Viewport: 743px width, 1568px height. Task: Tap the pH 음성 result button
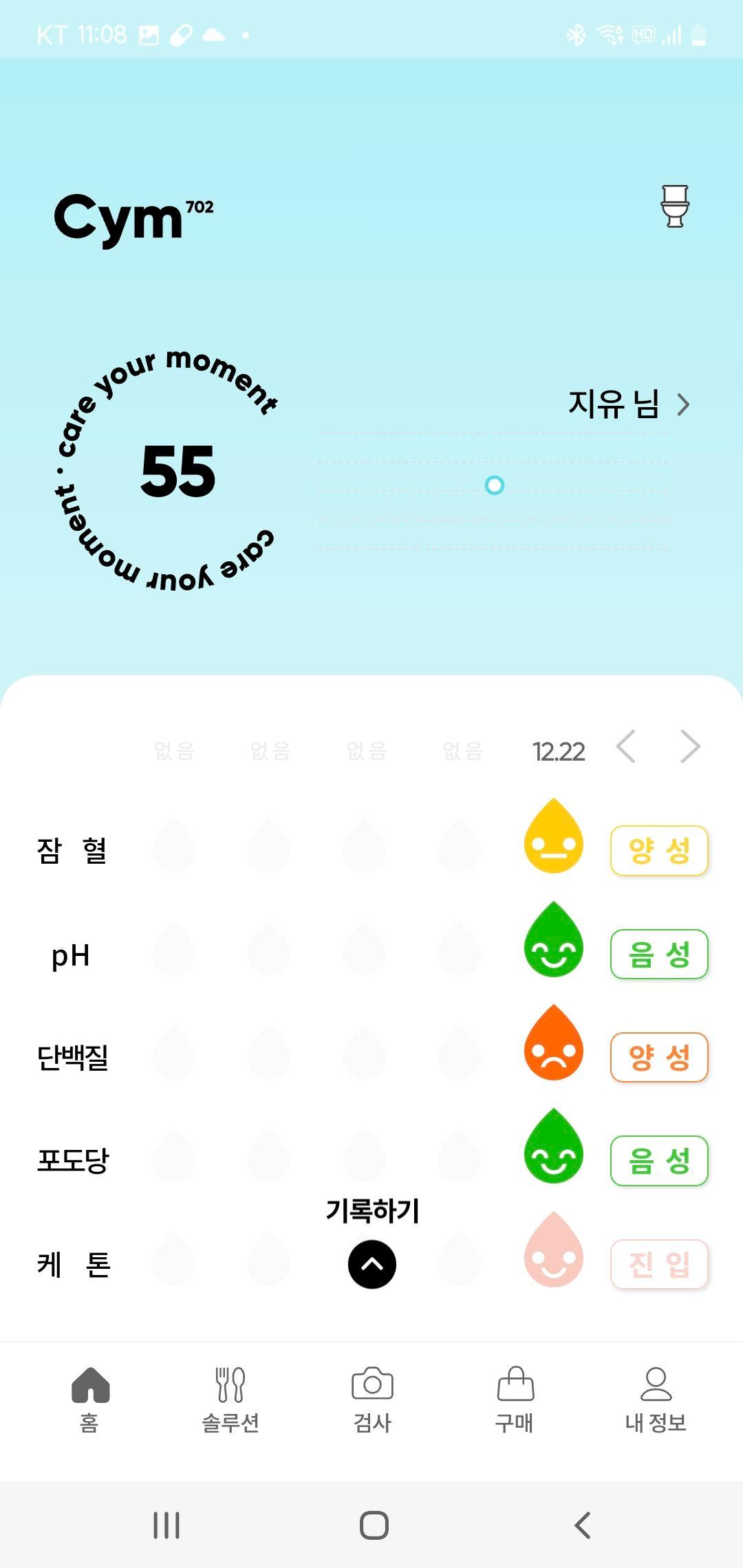[x=658, y=954]
